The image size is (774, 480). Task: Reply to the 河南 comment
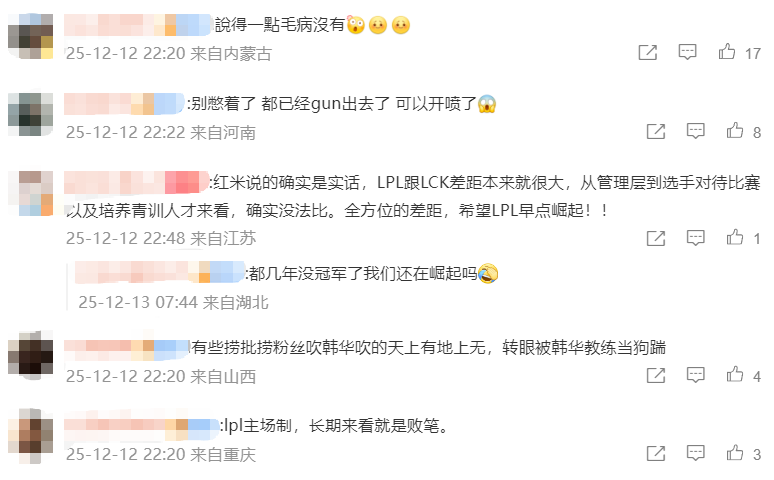pyautogui.click(x=695, y=131)
